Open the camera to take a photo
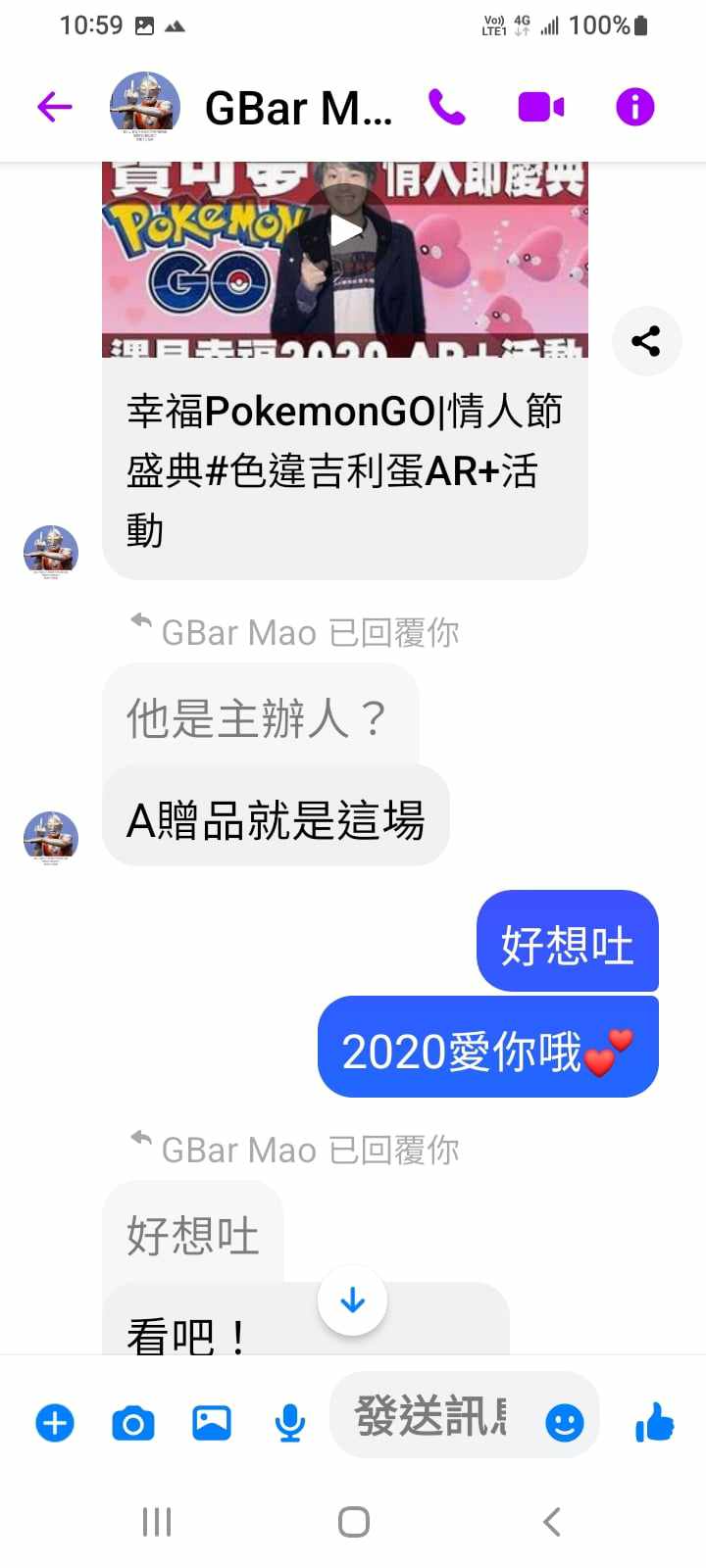Screen dimensions: 706x1568 (x=133, y=1422)
